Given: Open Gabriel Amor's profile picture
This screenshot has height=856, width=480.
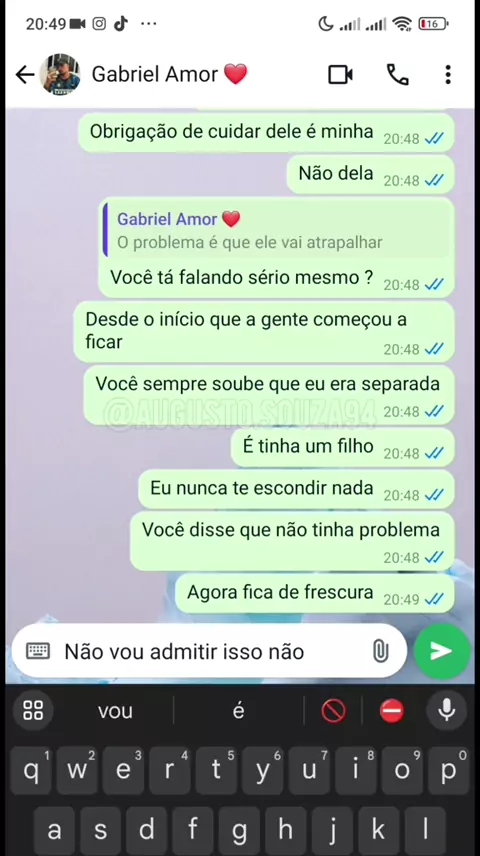Looking at the screenshot, I should pos(60,75).
